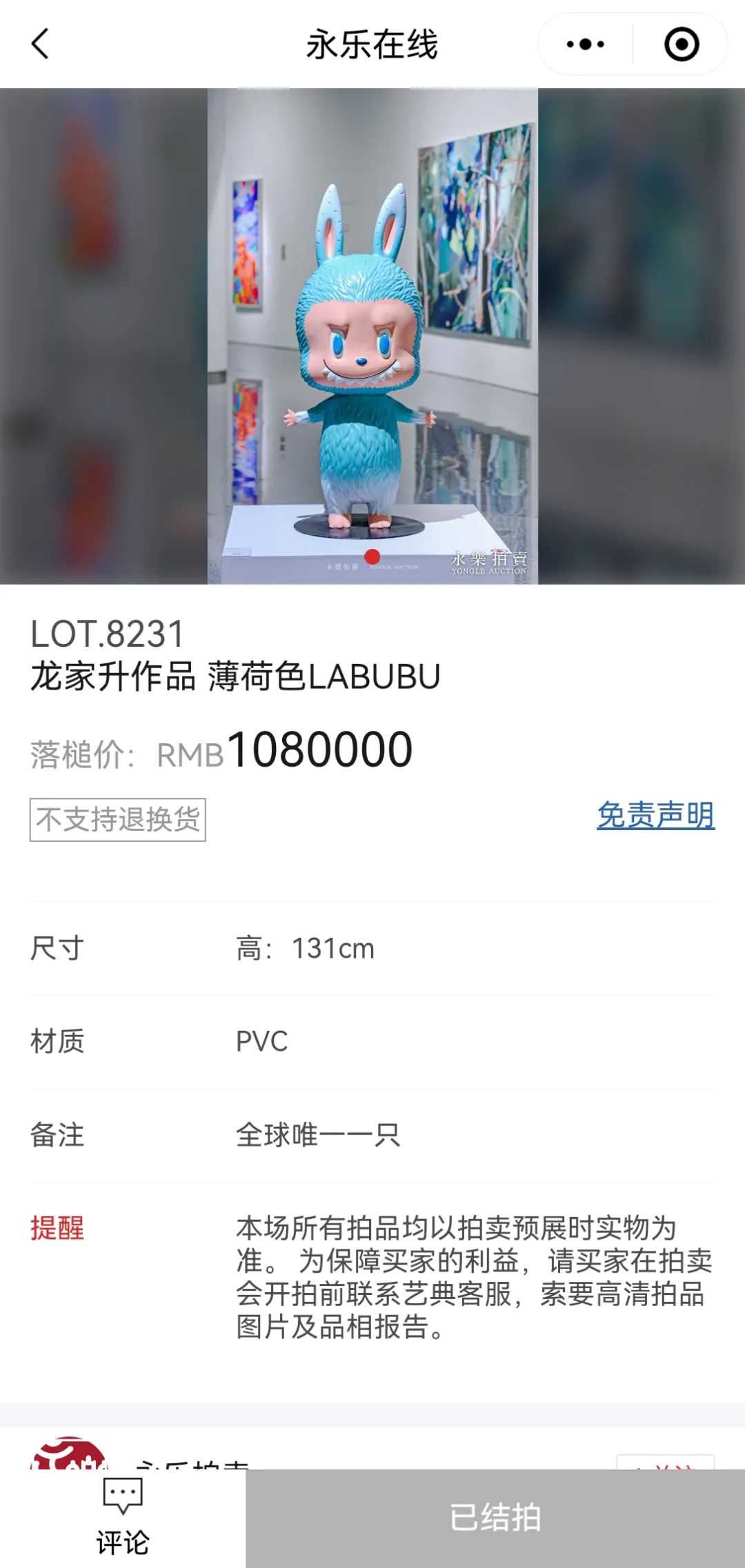745x1568 pixels.
Task: Tap the 已结拍 auction ended button
Action: tap(495, 1518)
